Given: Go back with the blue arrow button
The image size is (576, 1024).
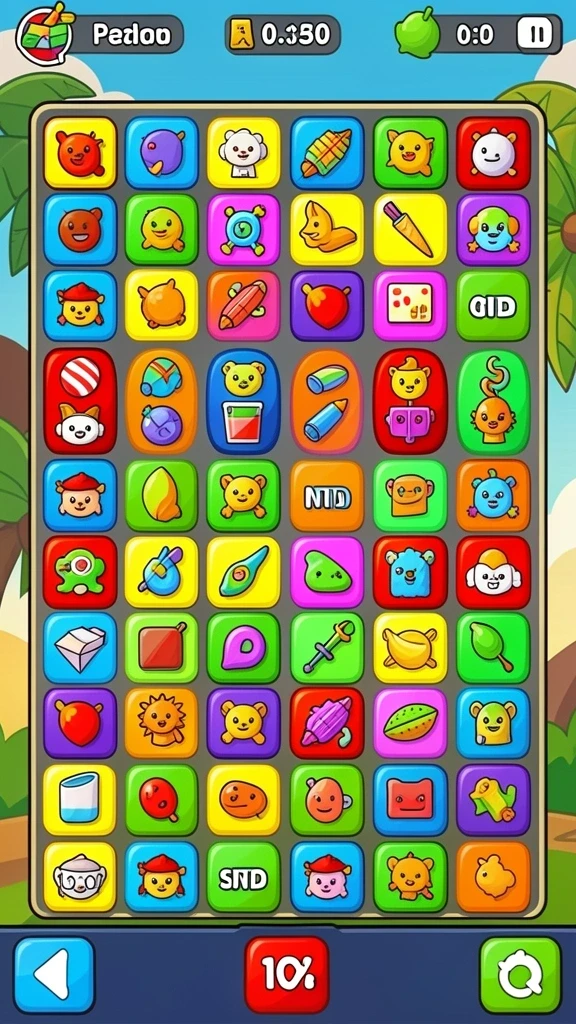Looking at the screenshot, I should pos(54,974).
